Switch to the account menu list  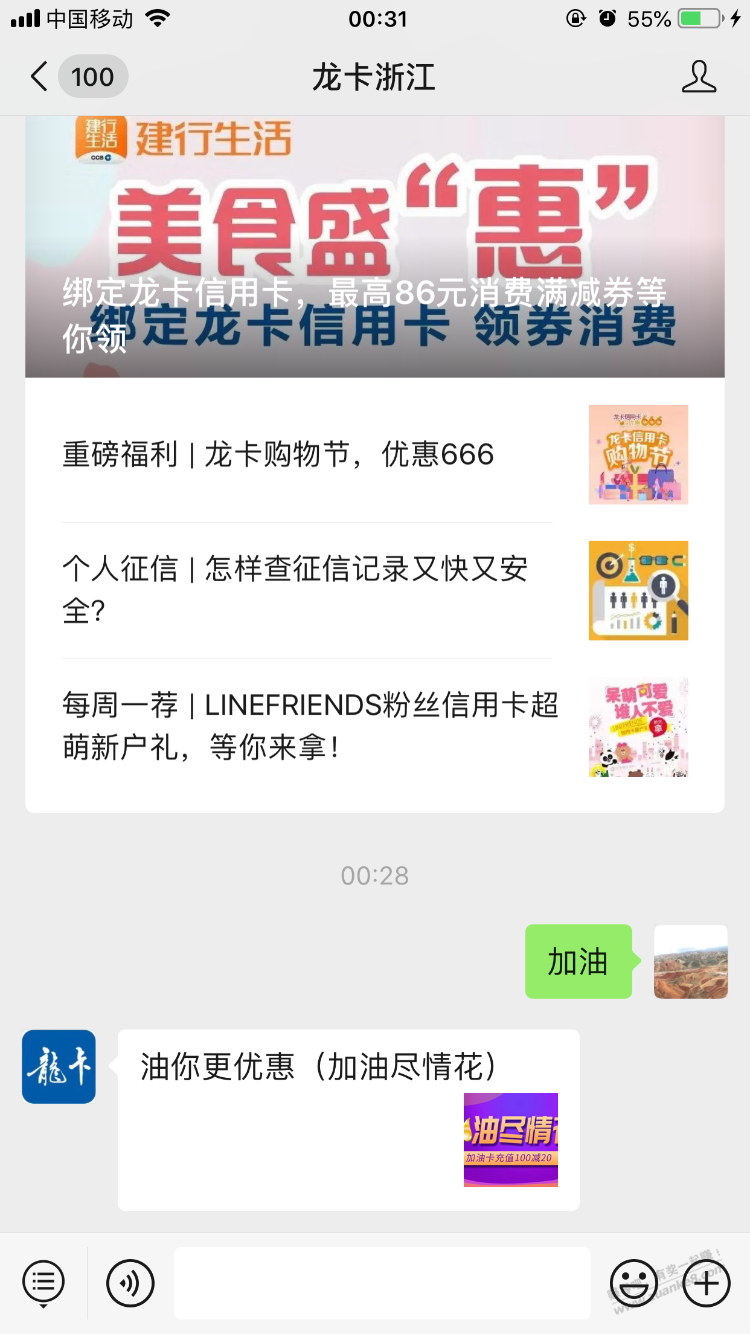tap(43, 1282)
